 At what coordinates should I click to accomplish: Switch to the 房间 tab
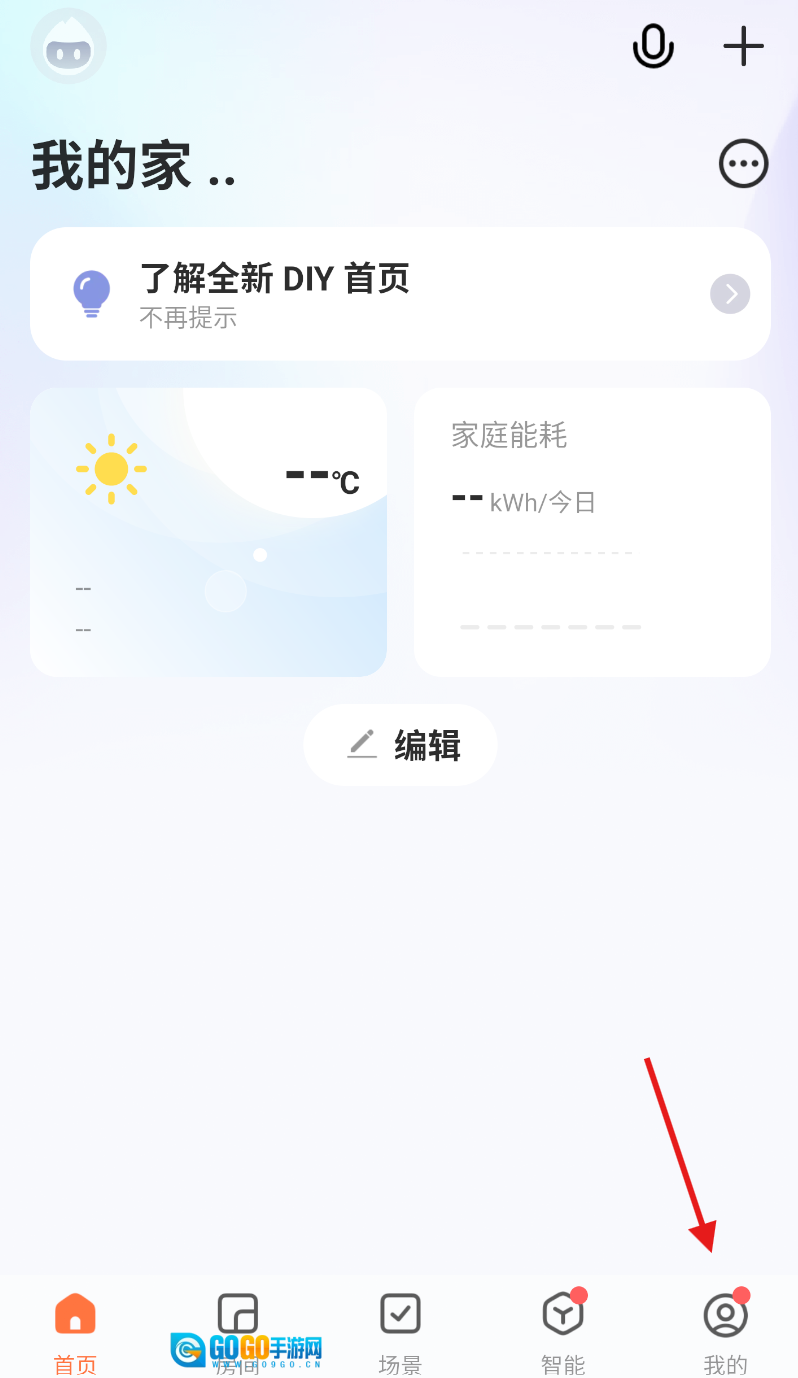[x=237, y=1330]
